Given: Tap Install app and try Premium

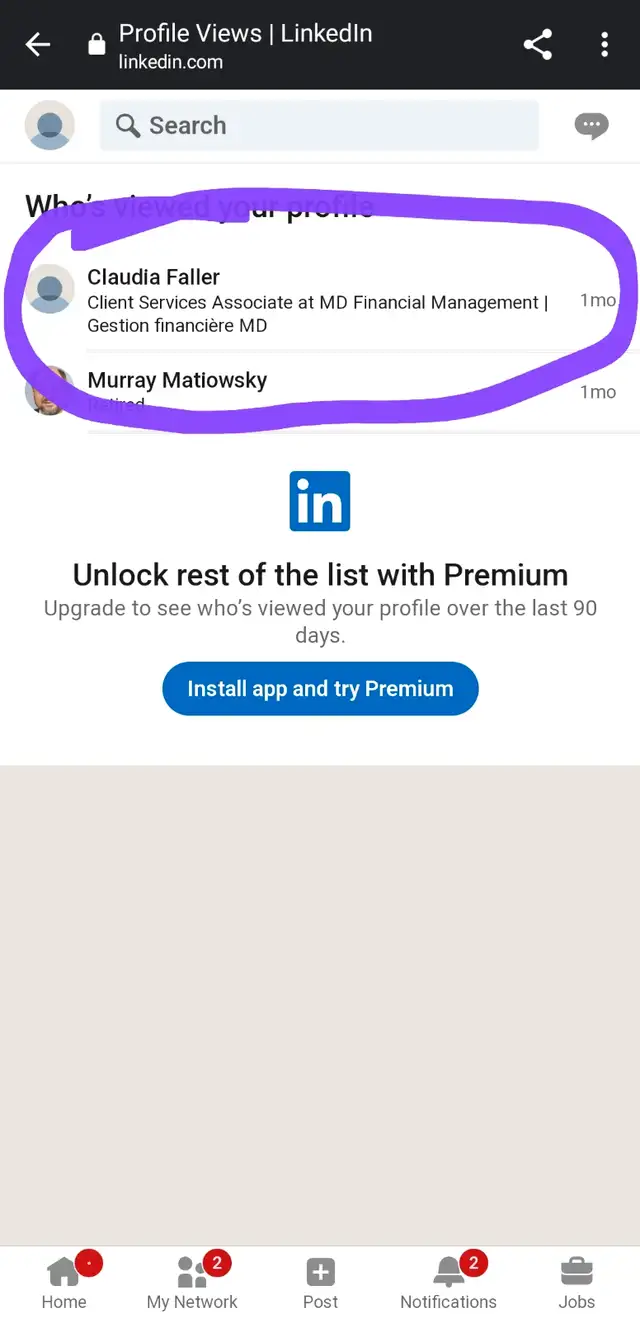Looking at the screenshot, I should pyautogui.click(x=320, y=689).
